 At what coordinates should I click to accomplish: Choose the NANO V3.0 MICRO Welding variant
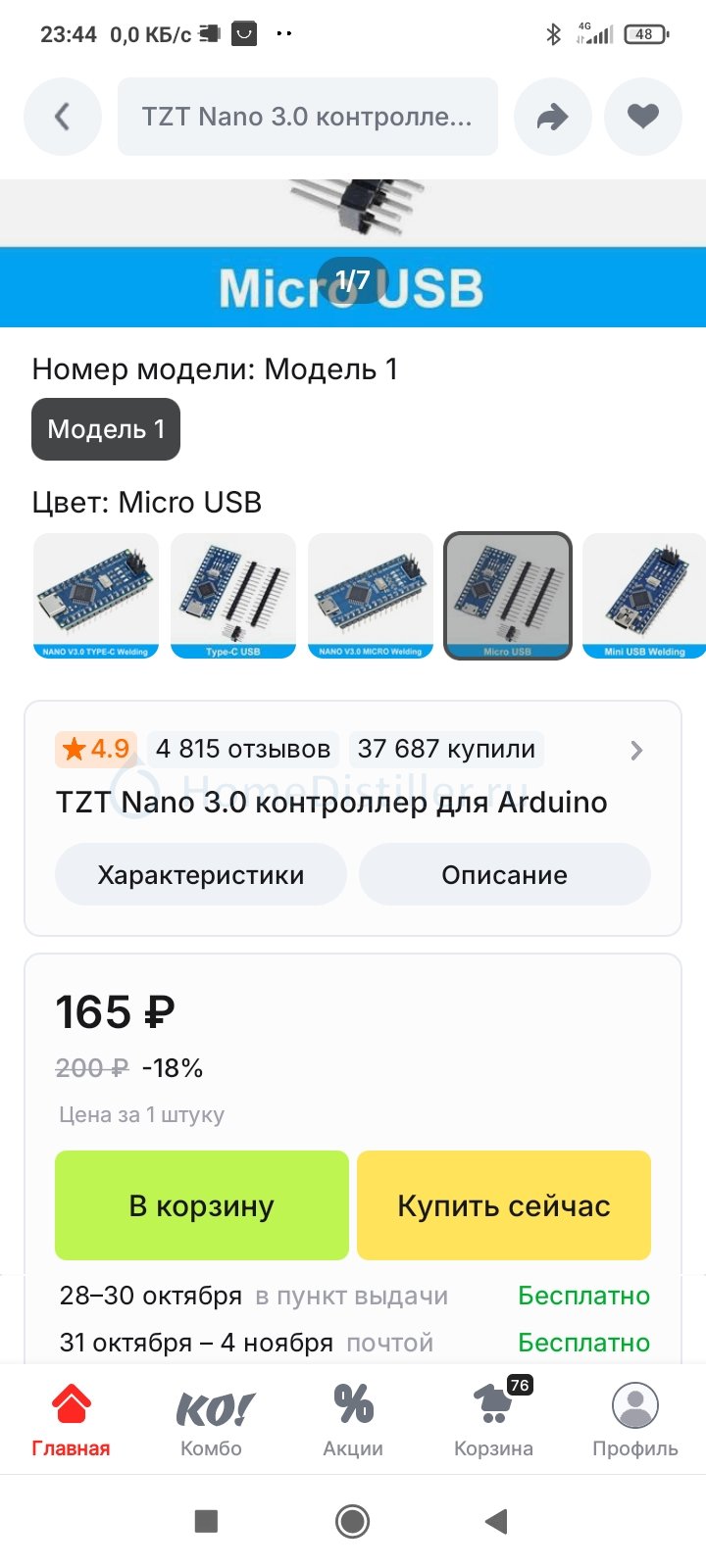coord(371,596)
